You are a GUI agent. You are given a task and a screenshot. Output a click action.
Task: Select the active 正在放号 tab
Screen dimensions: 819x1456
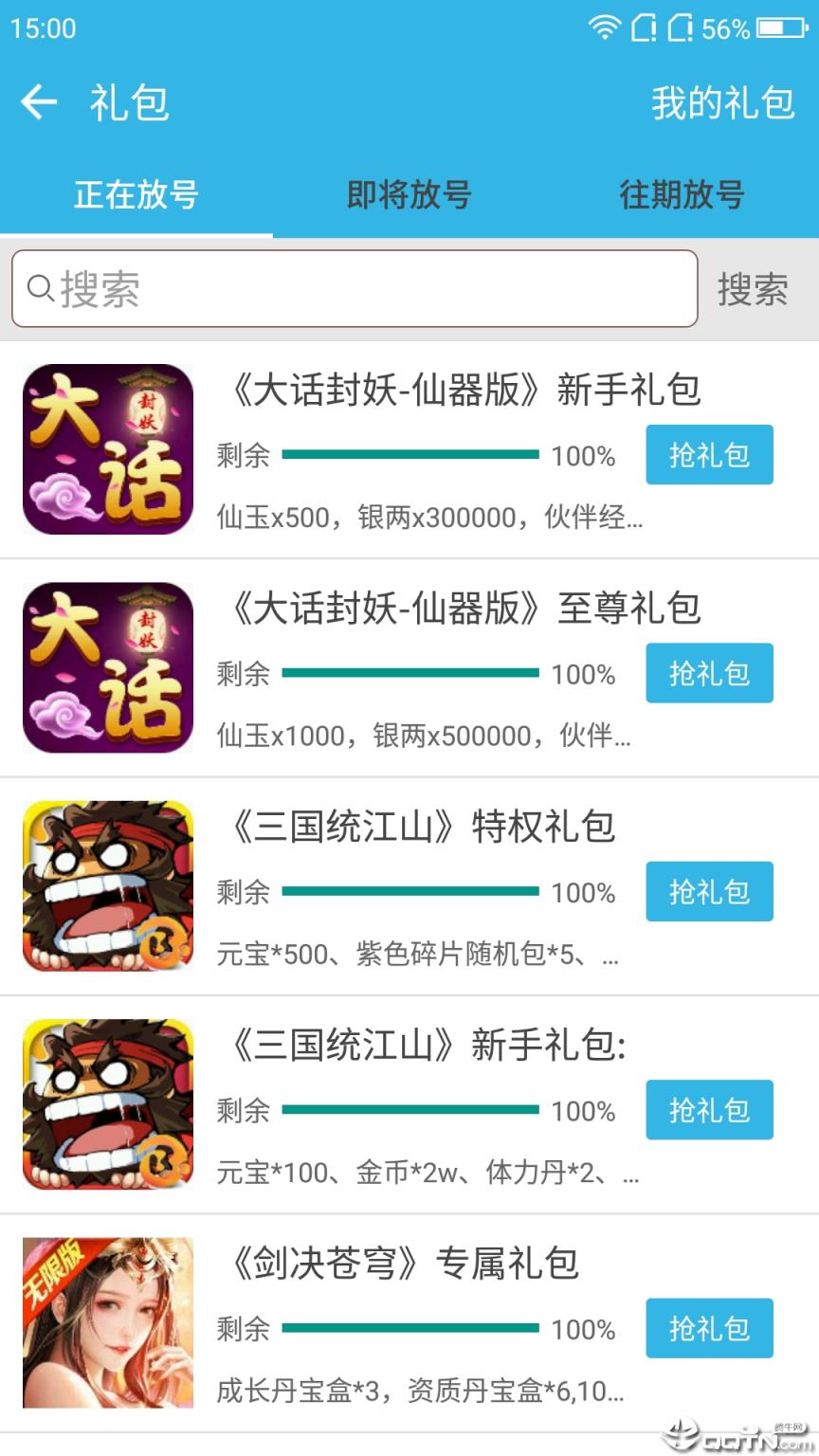(x=136, y=195)
